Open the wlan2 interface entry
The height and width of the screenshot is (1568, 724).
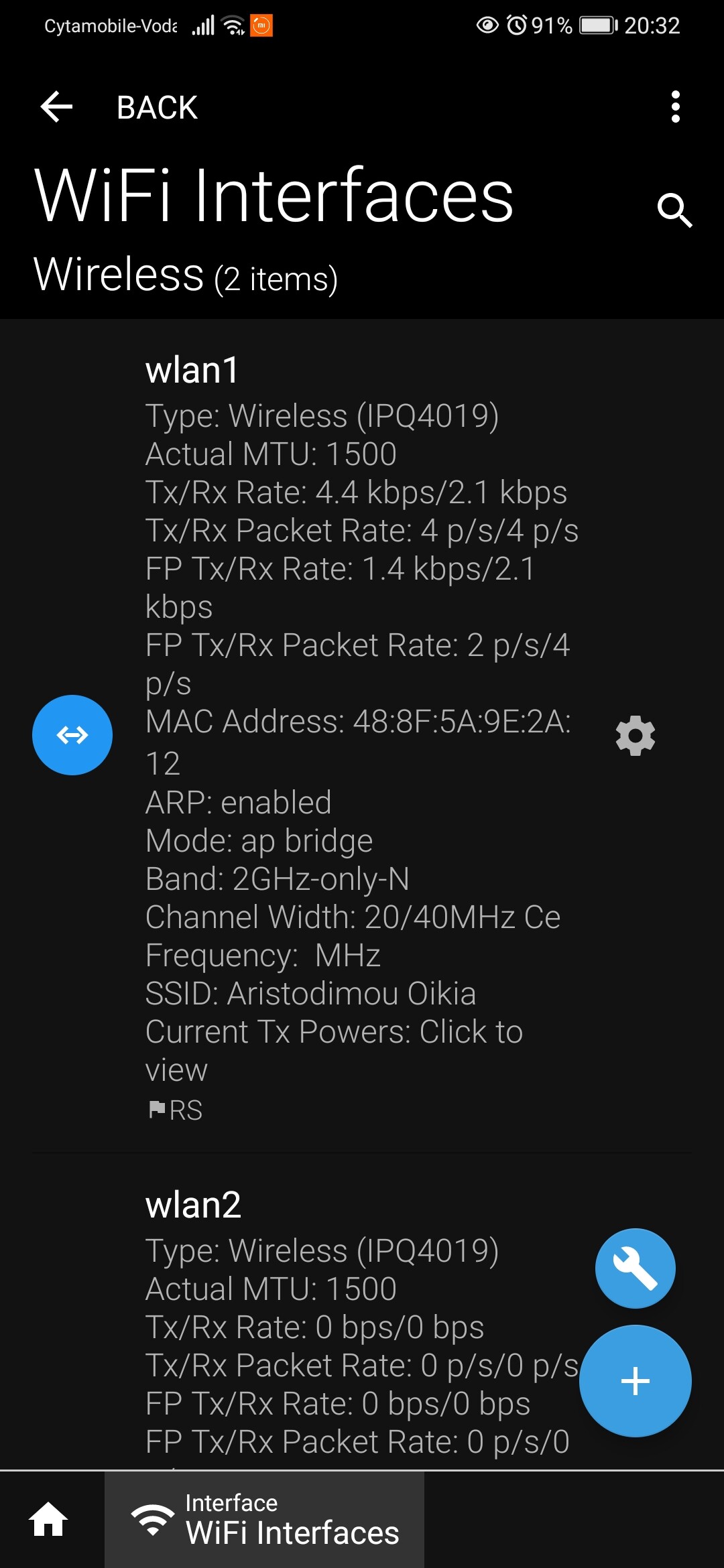(x=194, y=1204)
